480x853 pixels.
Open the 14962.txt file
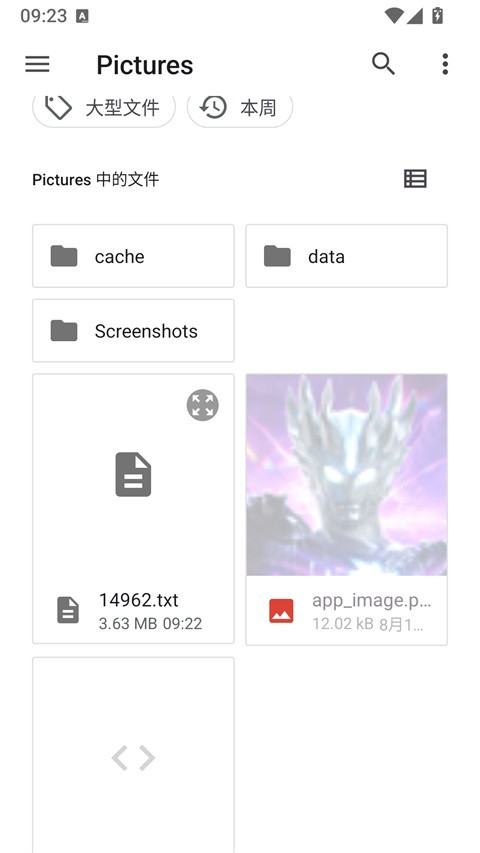[133, 509]
